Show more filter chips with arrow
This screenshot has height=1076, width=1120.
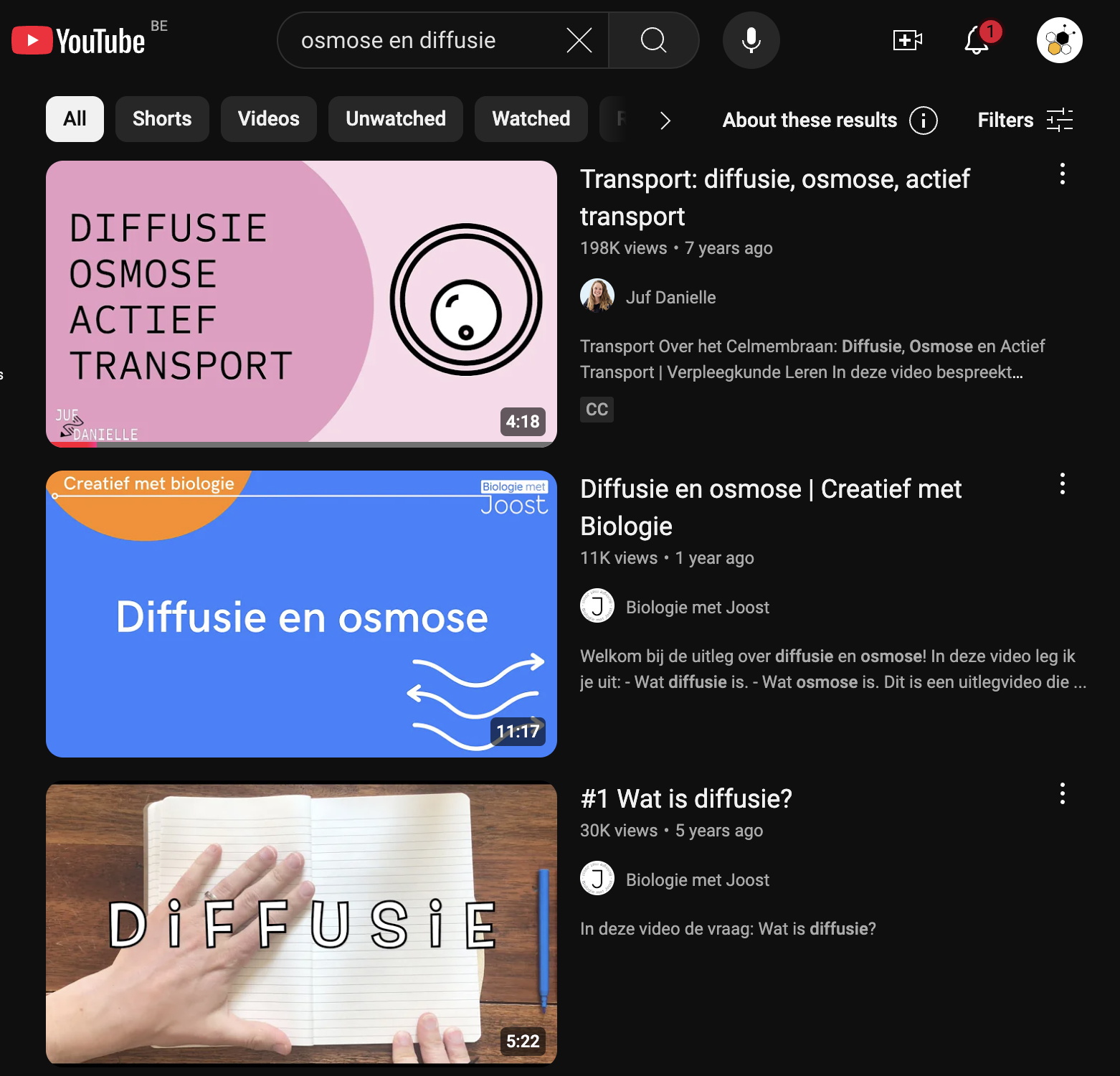[x=665, y=121]
